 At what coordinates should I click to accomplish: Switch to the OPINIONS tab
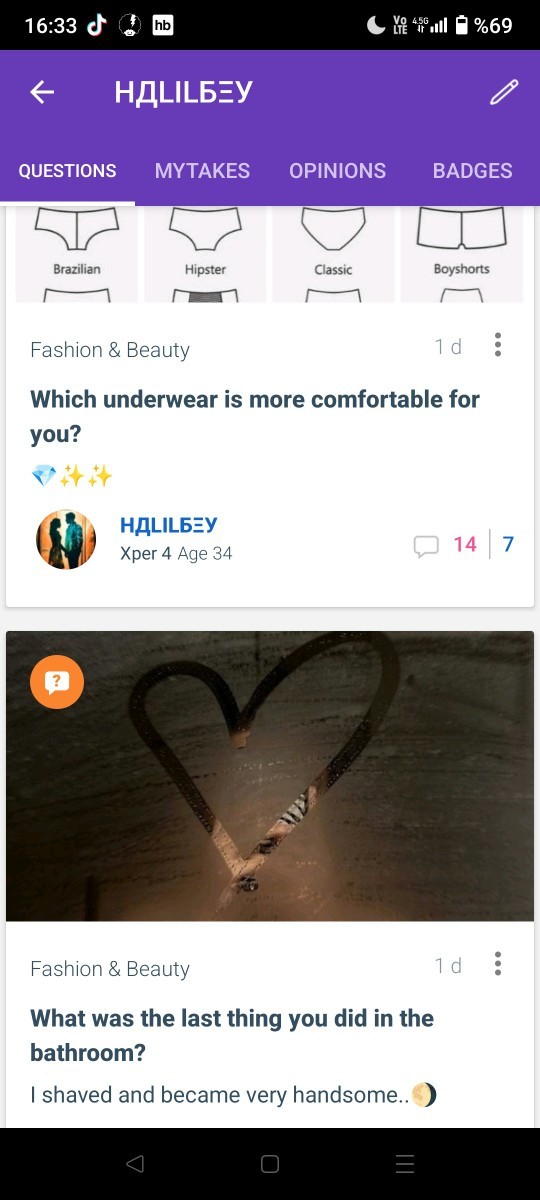point(337,171)
